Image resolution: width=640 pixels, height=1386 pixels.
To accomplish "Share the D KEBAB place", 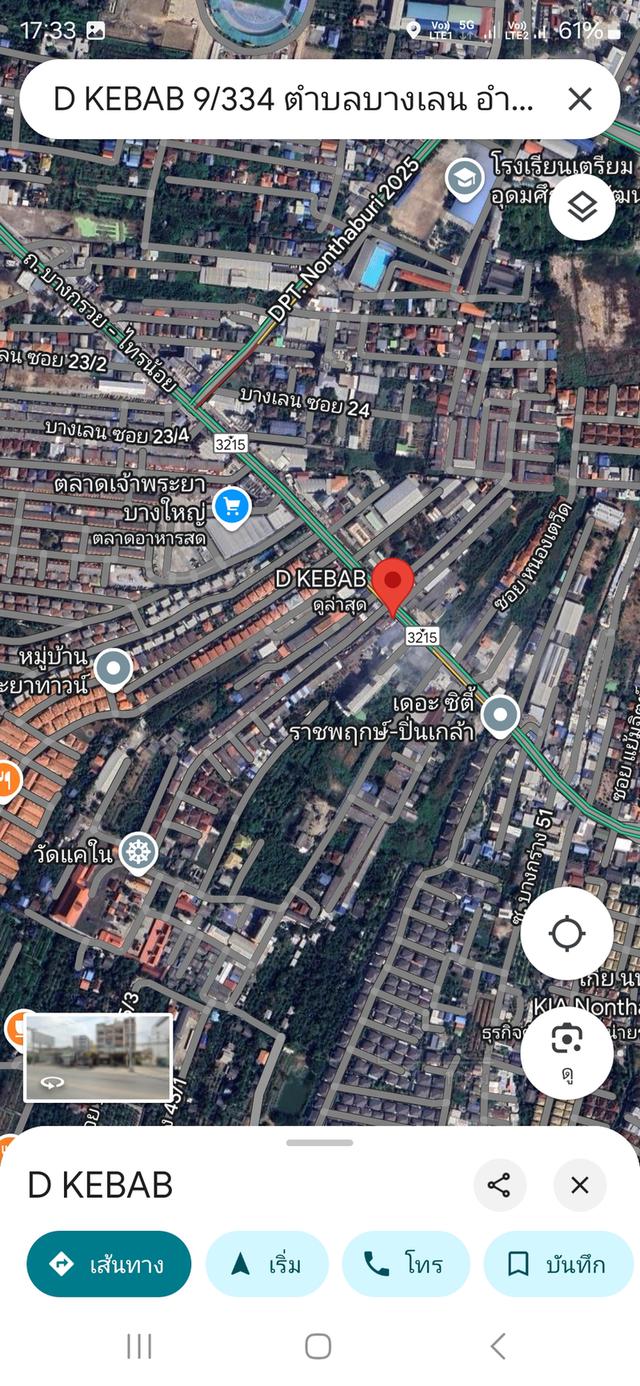I will pos(499,1185).
